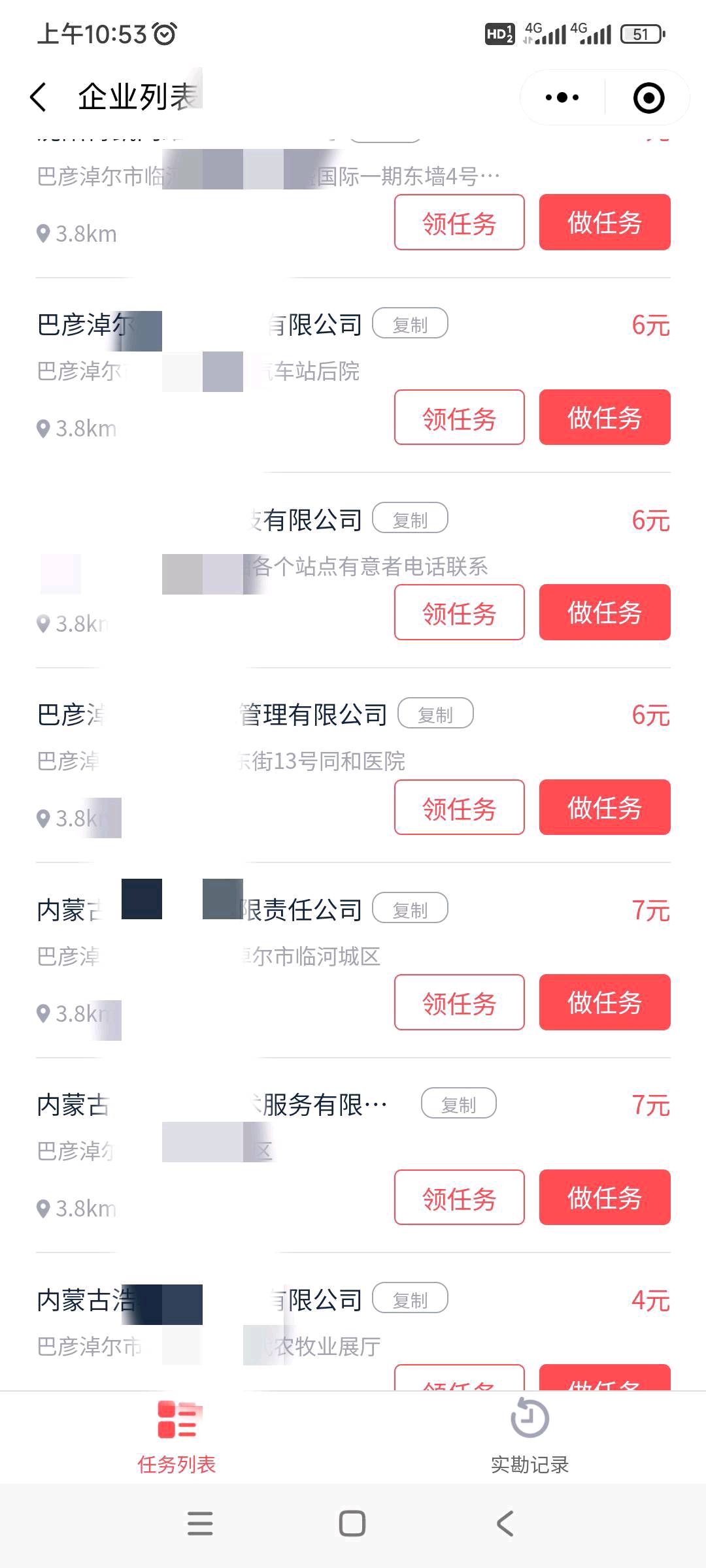Copy the company name at 农牧业展厅
Viewport: 706px width, 1568px height.
pos(410,1299)
